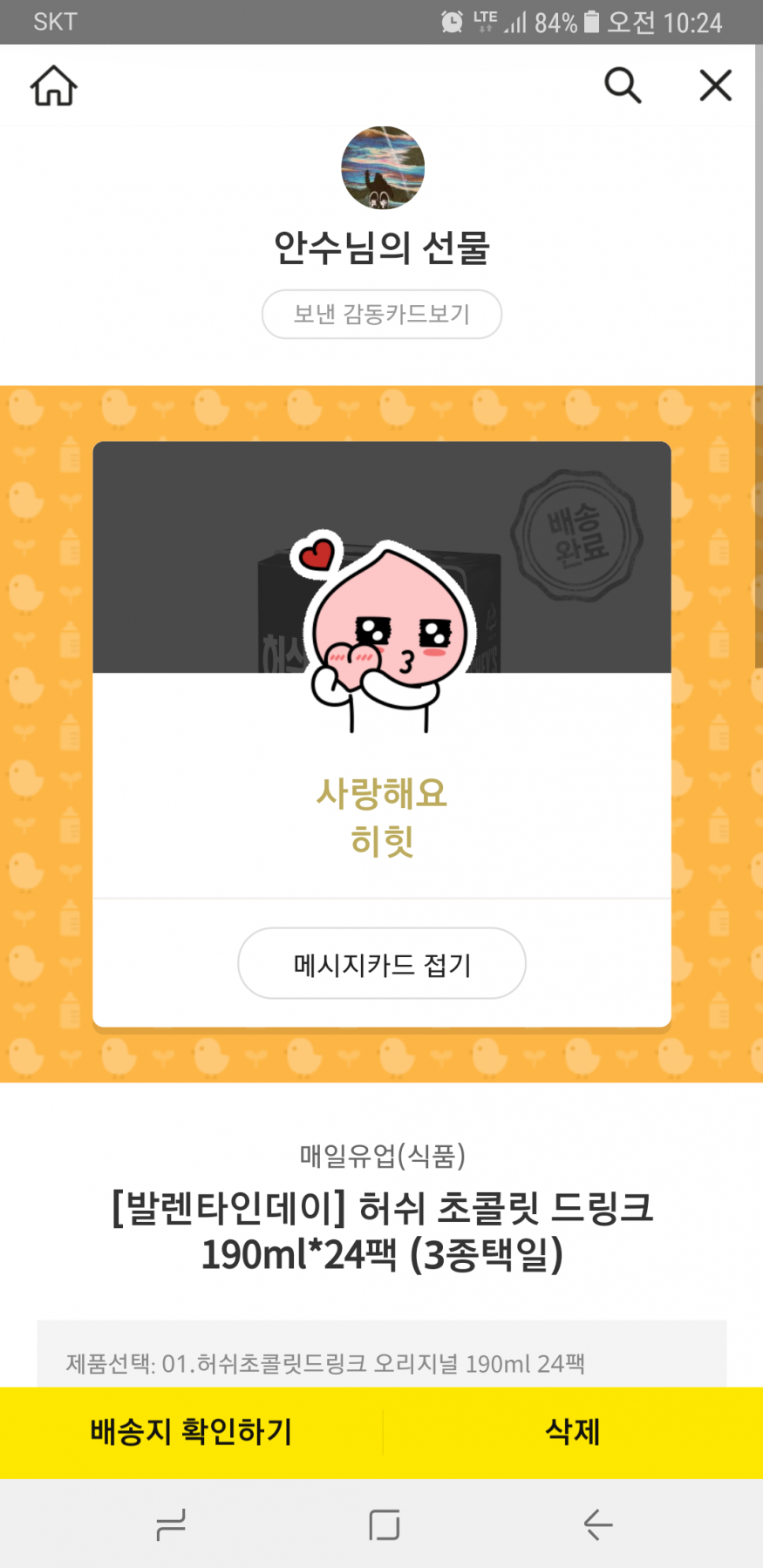Close this gift page

click(715, 85)
